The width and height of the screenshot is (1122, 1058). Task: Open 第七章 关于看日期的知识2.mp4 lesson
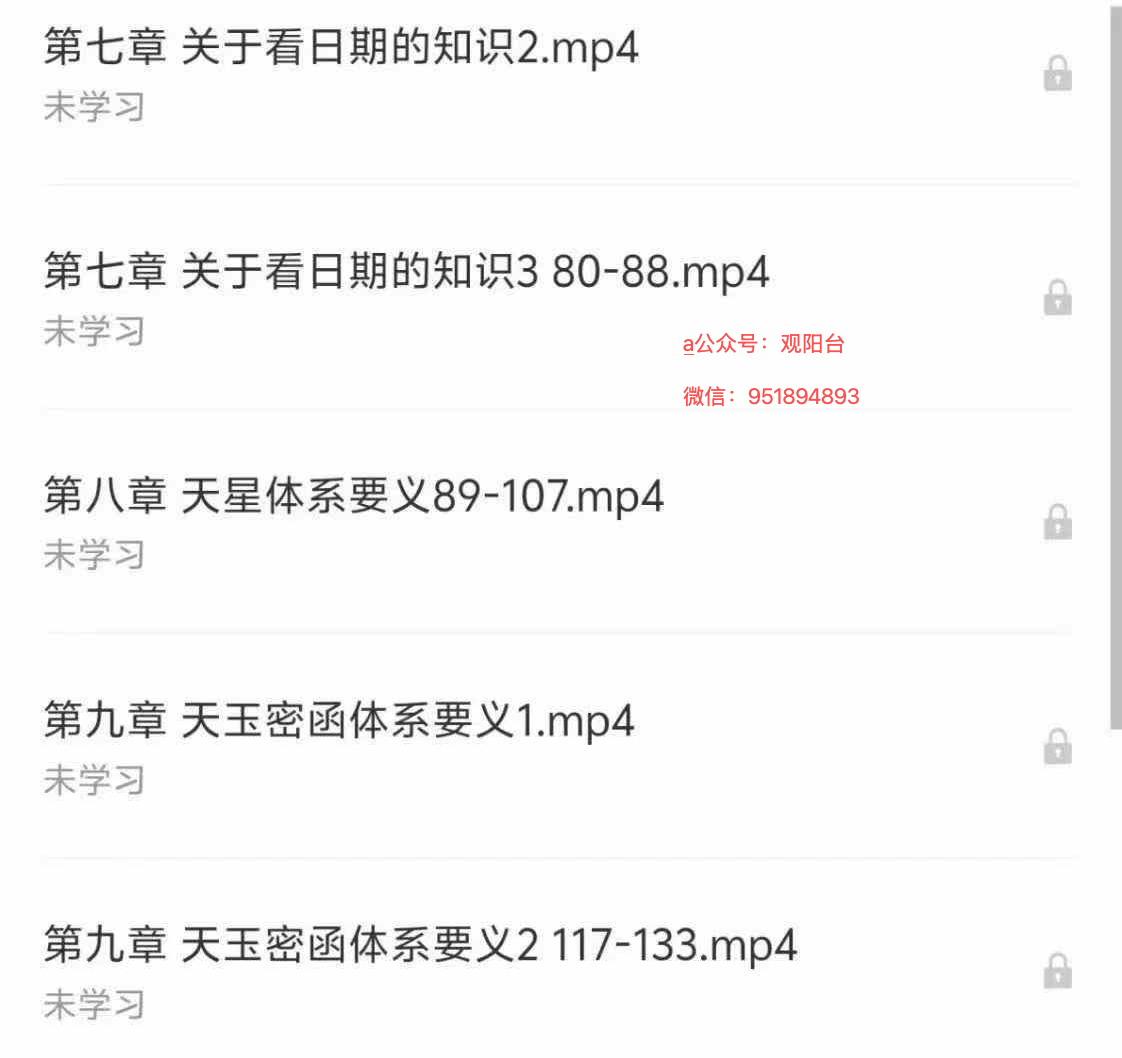tap(341, 48)
